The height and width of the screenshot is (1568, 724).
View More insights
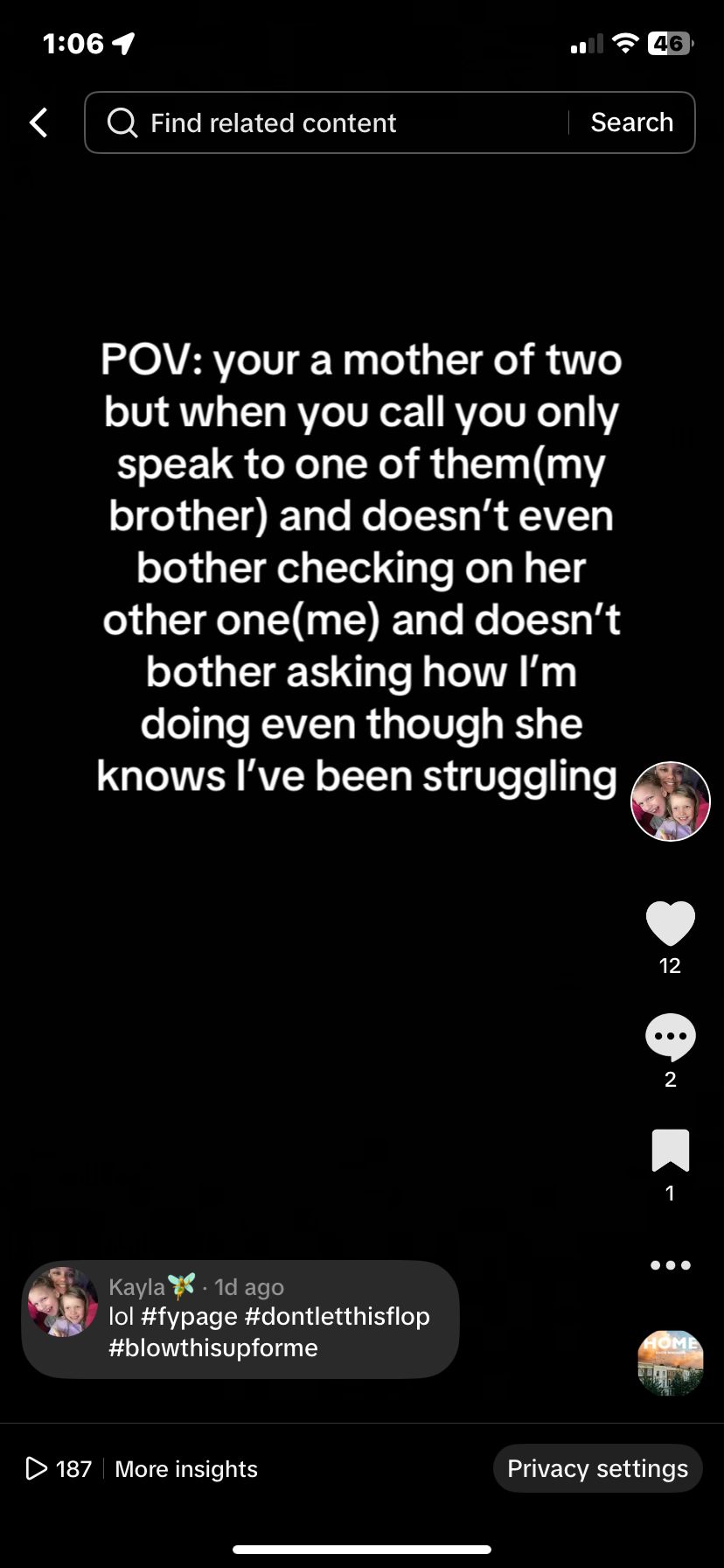tap(186, 1469)
